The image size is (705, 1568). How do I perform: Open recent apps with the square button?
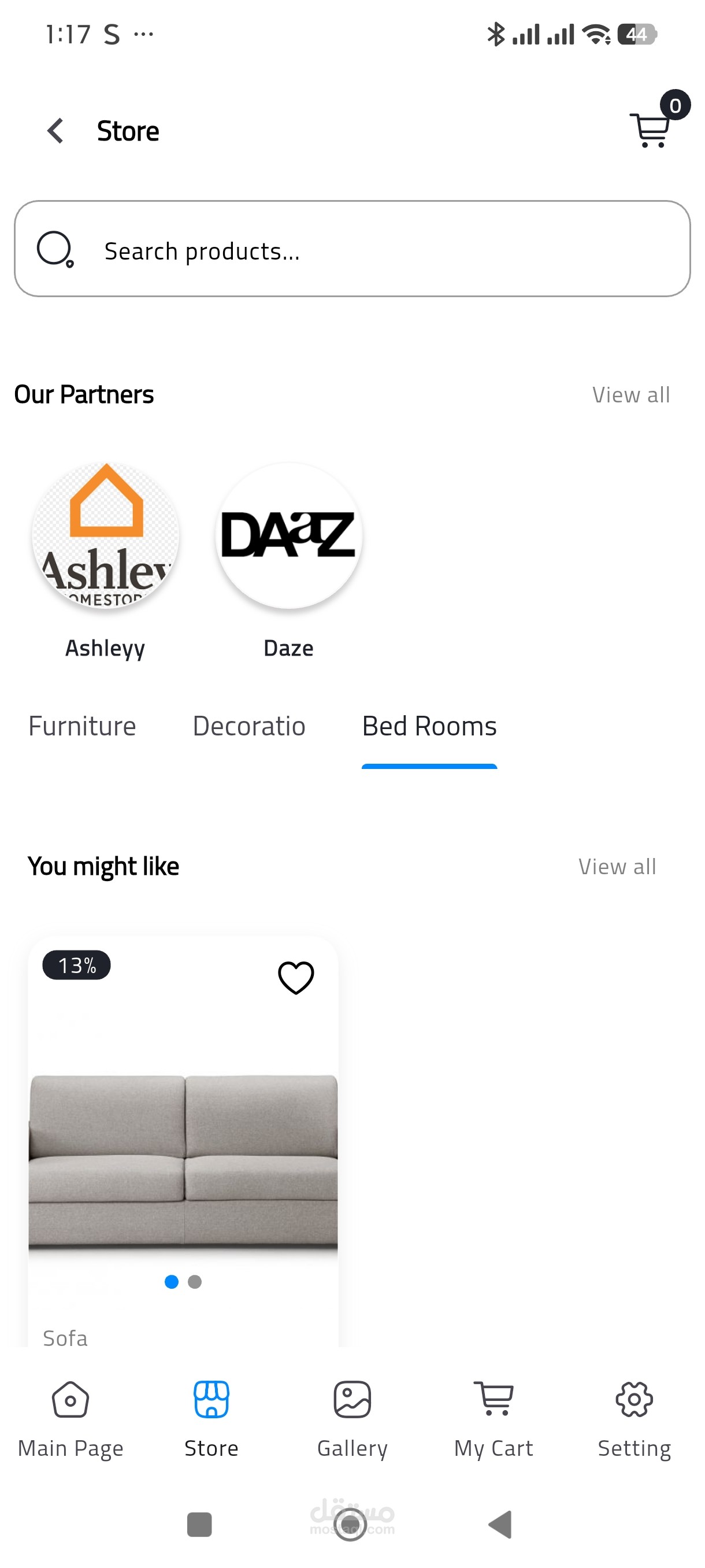click(x=199, y=1525)
